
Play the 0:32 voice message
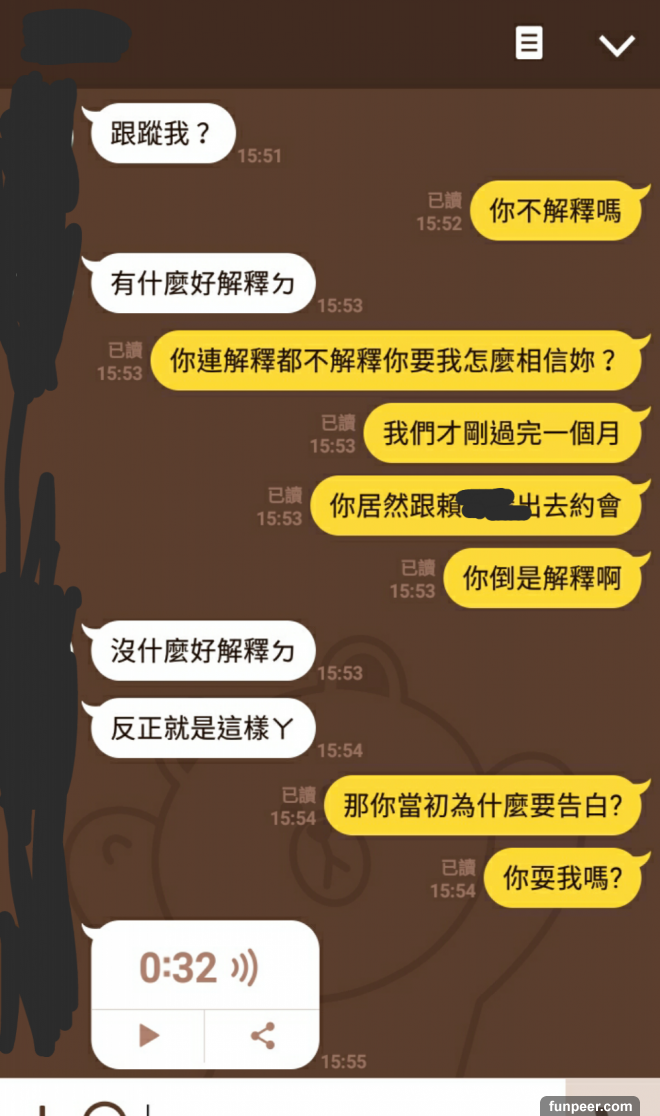pos(148,1036)
